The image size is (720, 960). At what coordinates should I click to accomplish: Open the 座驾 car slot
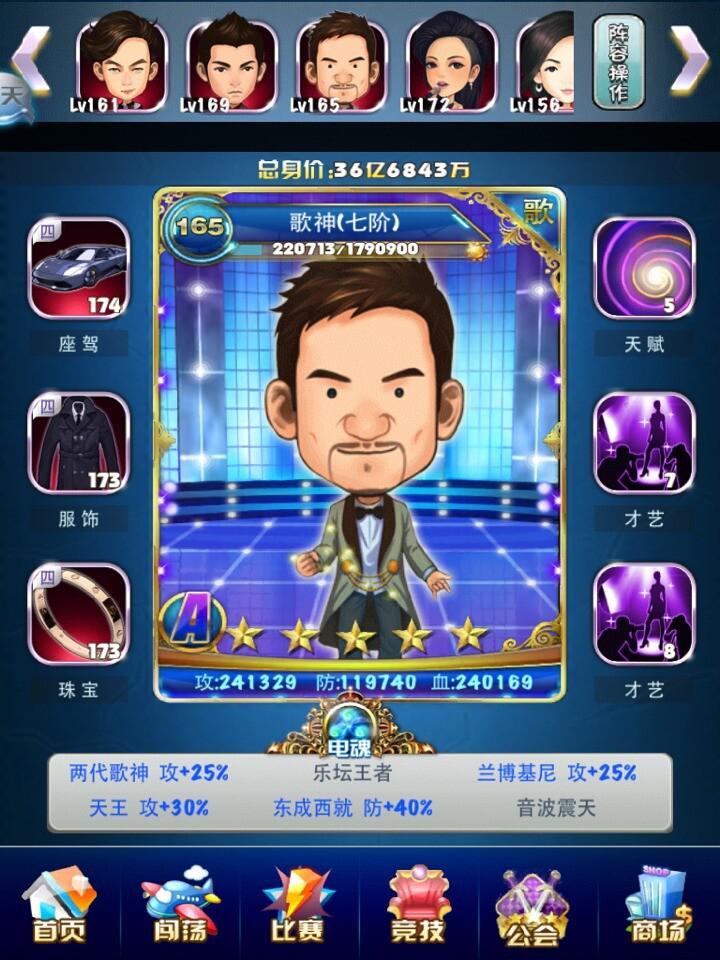coord(79,268)
